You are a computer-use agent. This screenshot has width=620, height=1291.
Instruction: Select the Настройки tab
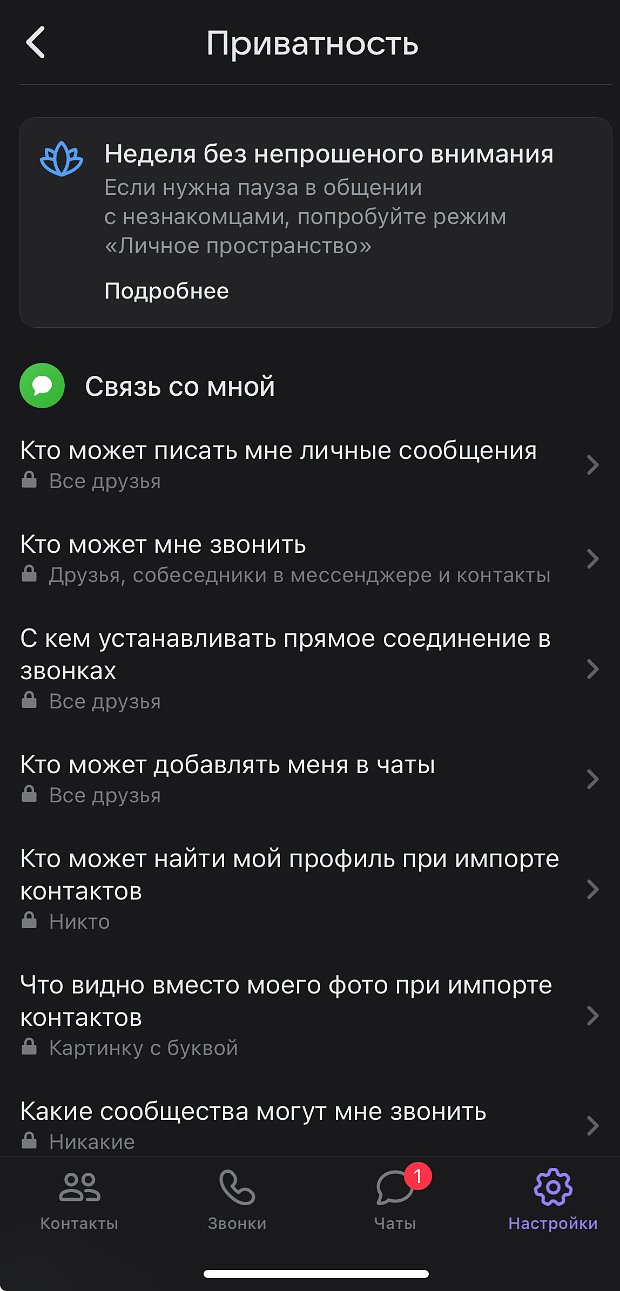552,1201
